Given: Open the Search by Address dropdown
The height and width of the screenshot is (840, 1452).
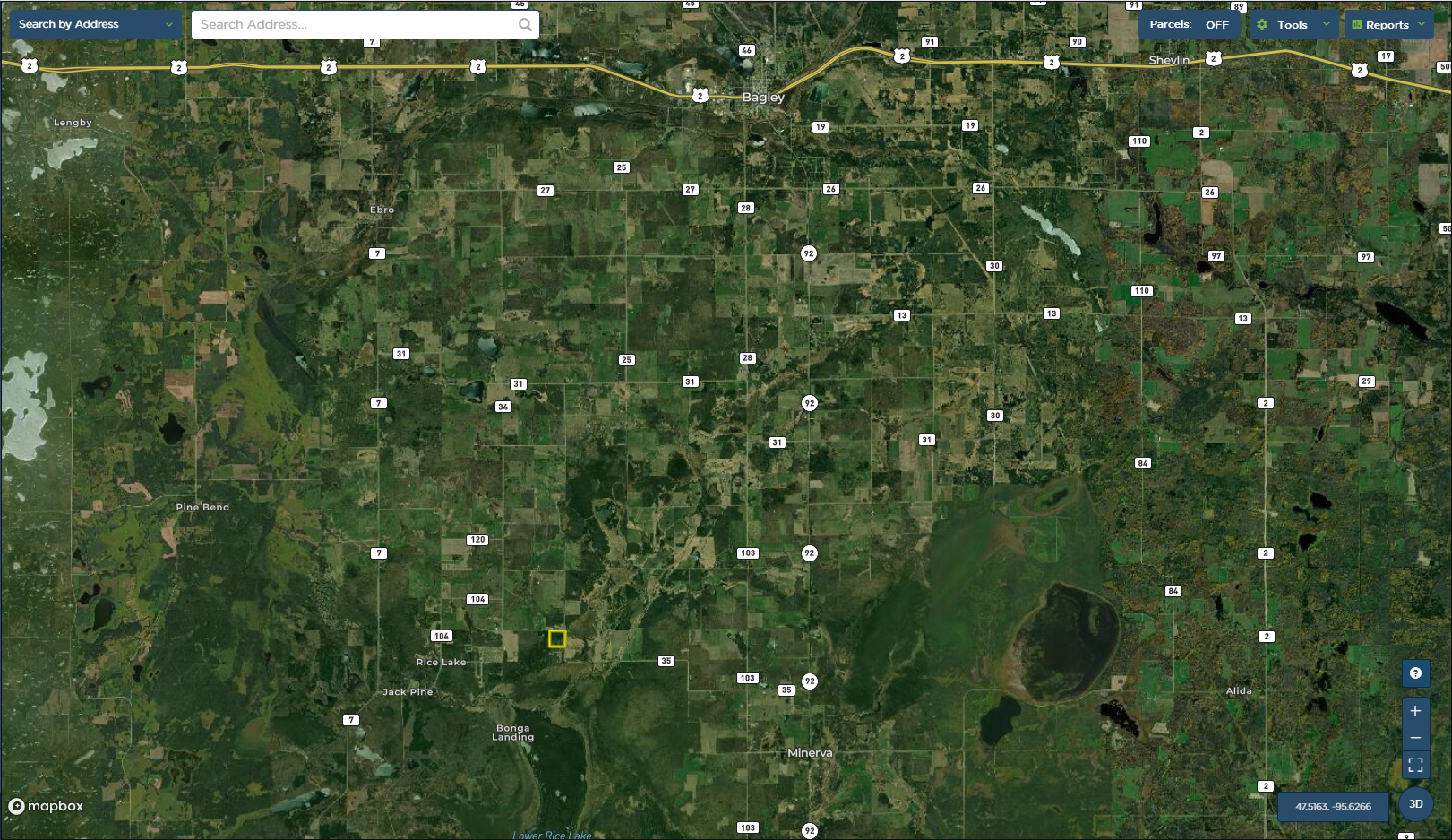Looking at the screenshot, I should pos(96,24).
